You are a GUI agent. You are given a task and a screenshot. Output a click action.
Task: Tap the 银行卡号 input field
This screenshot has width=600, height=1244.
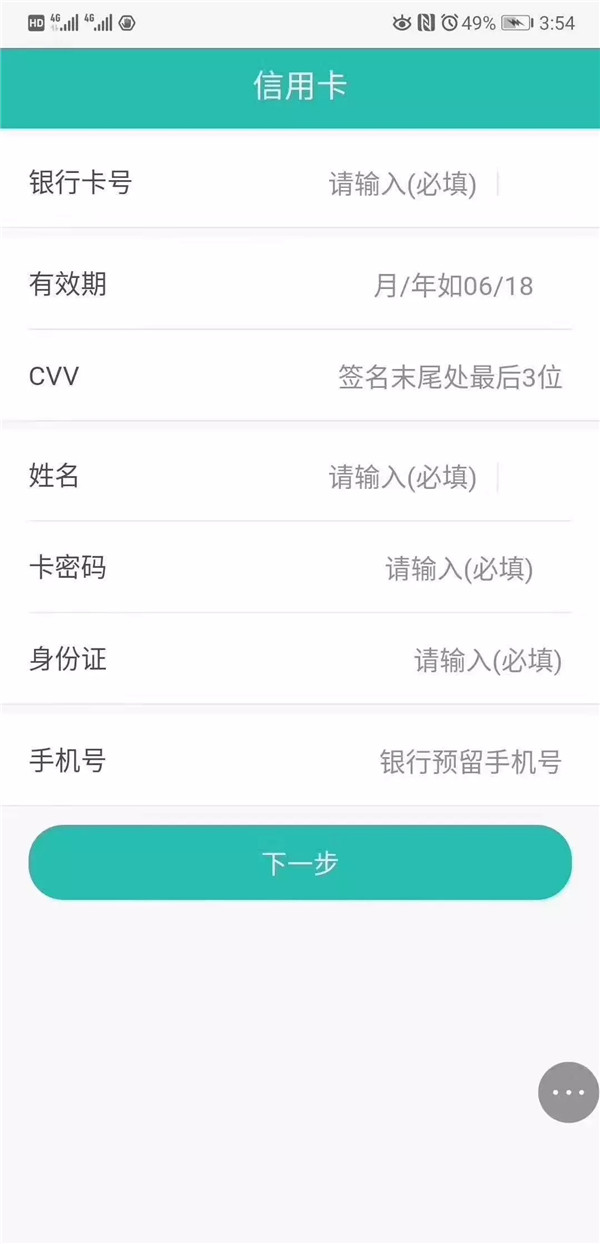click(x=402, y=184)
